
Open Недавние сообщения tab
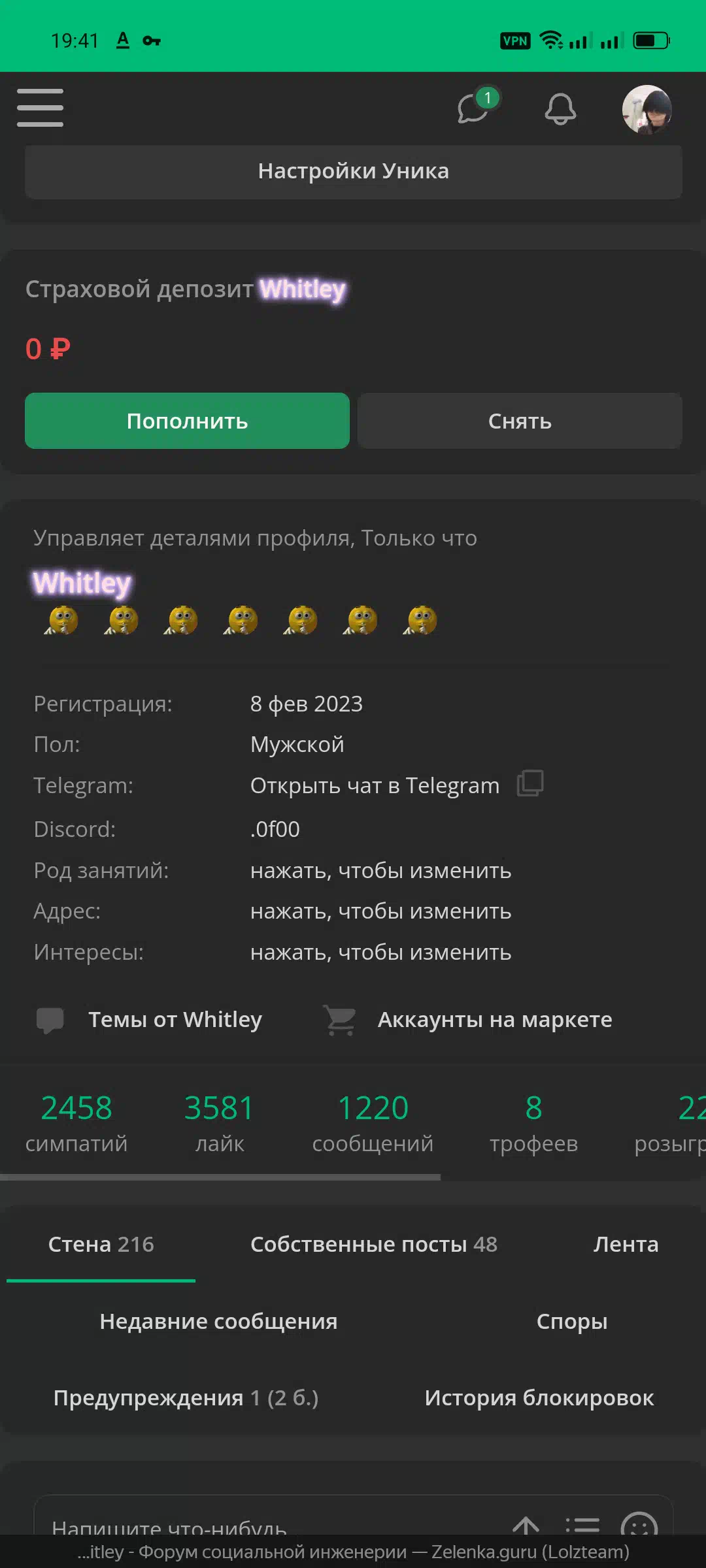point(218,1322)
